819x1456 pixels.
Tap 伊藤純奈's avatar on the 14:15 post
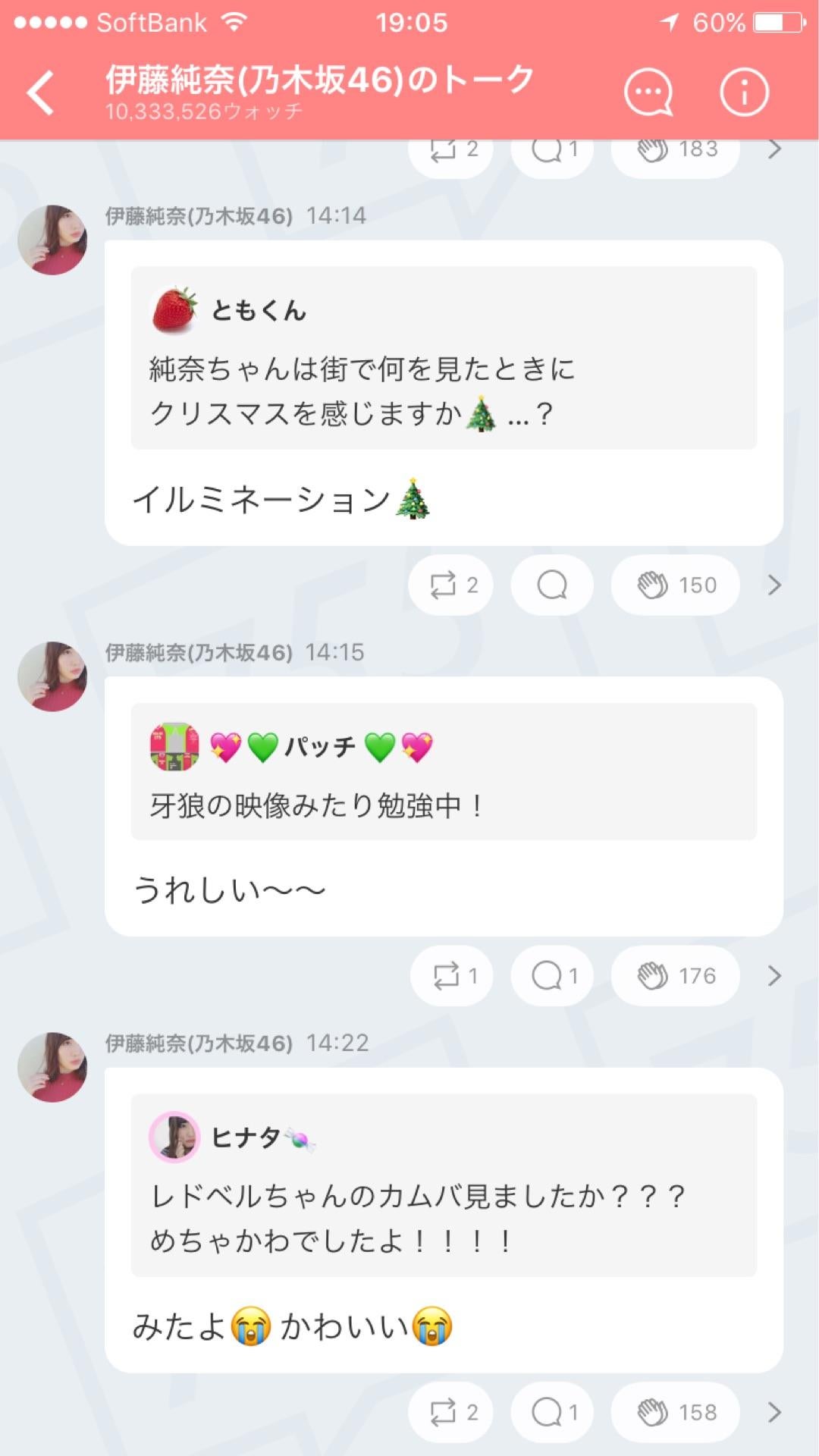tap(52, 677)
